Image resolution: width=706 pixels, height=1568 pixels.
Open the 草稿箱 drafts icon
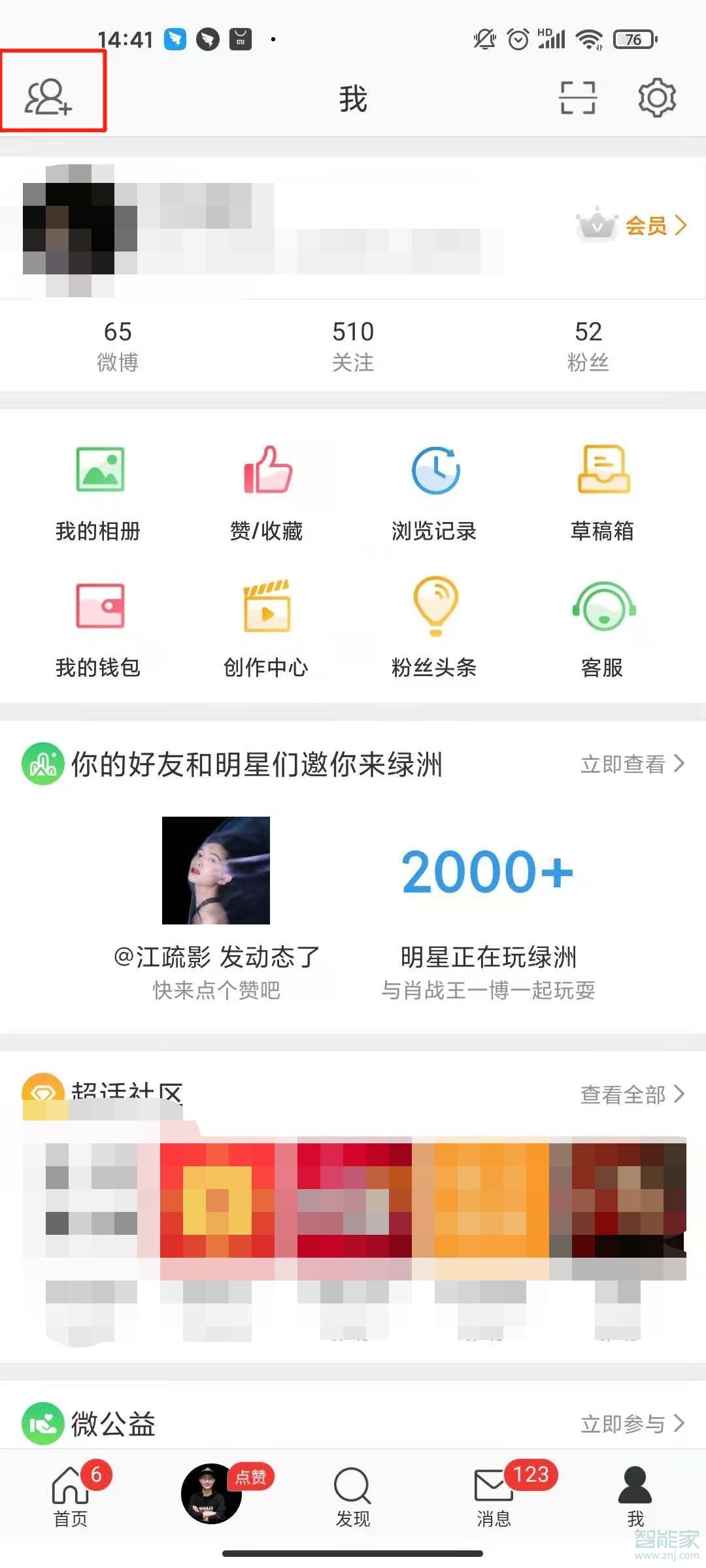pos(603,490)
